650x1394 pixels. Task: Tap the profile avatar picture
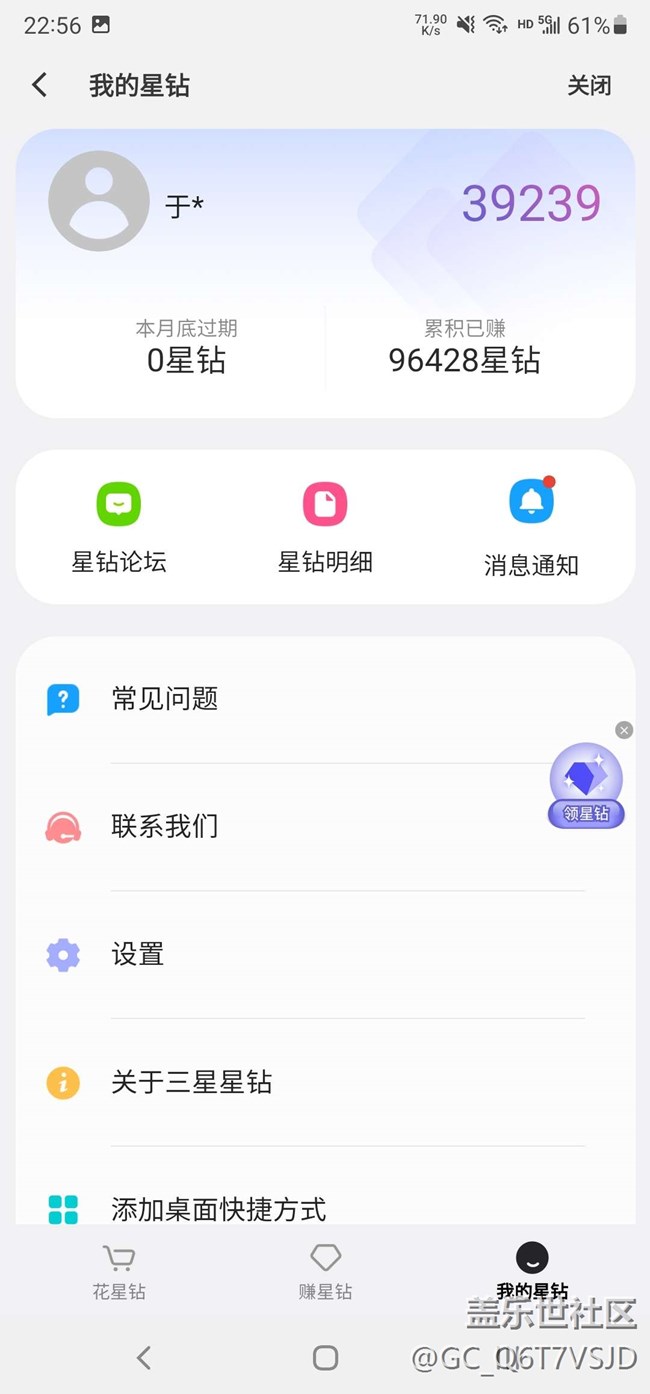[x=98, y=201]
